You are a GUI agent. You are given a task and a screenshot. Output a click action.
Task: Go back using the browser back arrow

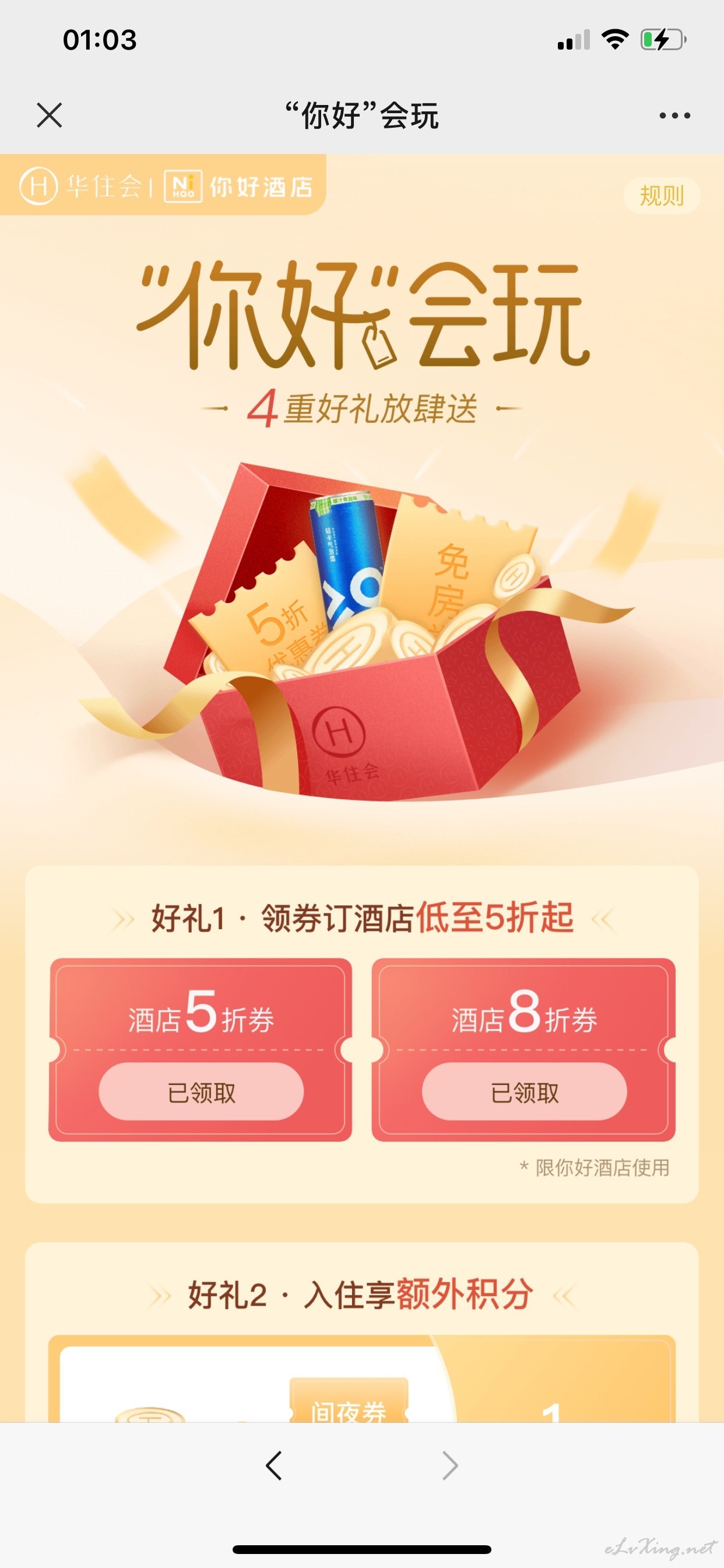[x=274, y=1466]
